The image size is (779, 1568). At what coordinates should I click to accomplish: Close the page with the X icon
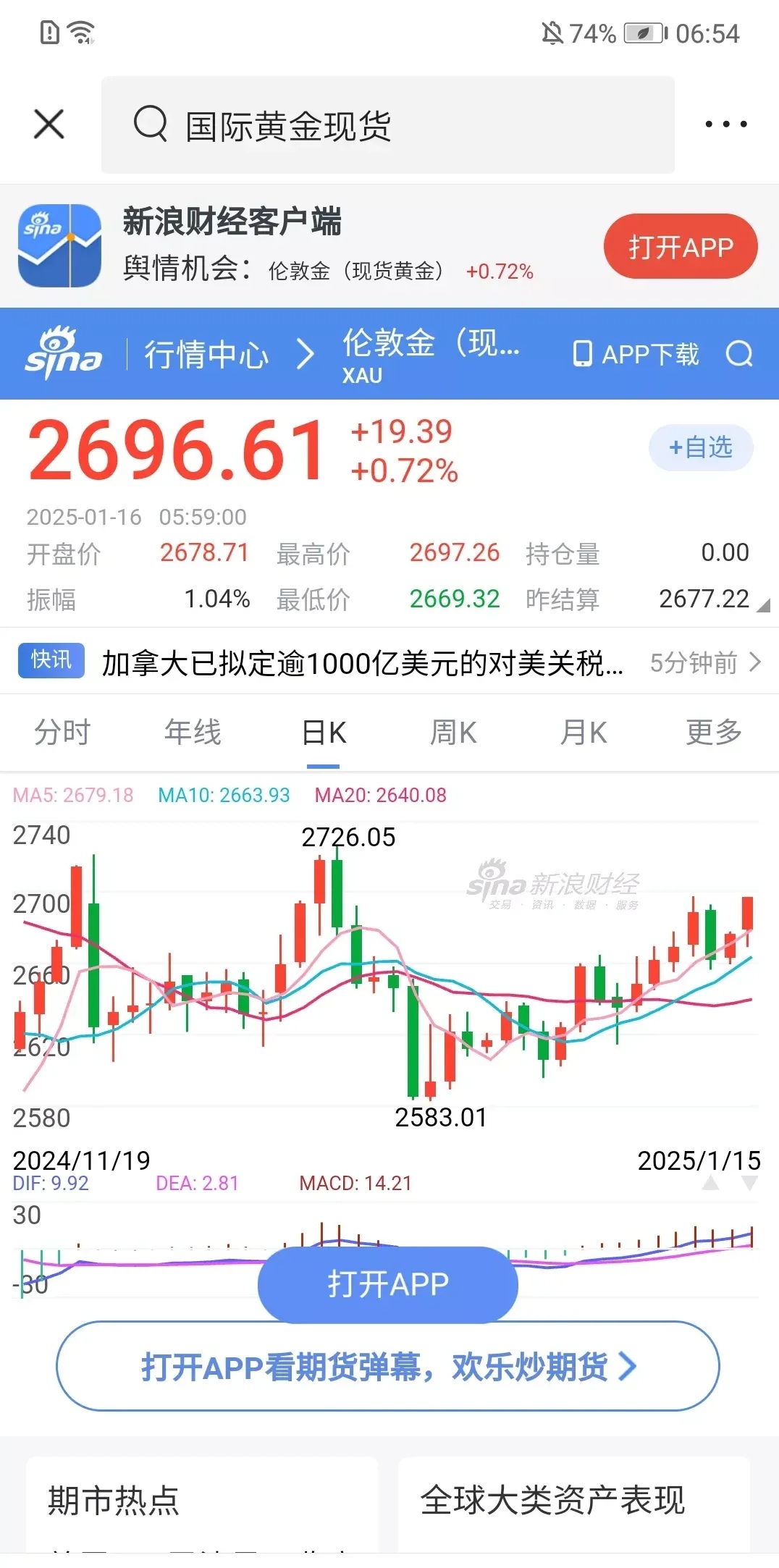[47, 123]
